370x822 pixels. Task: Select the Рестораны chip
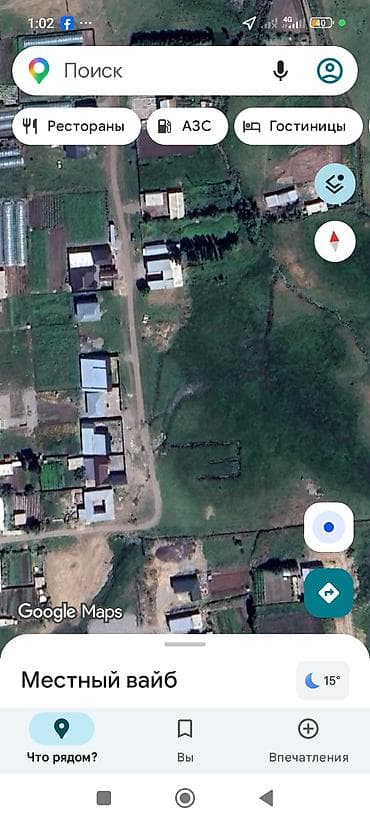(x=76, y=126)
